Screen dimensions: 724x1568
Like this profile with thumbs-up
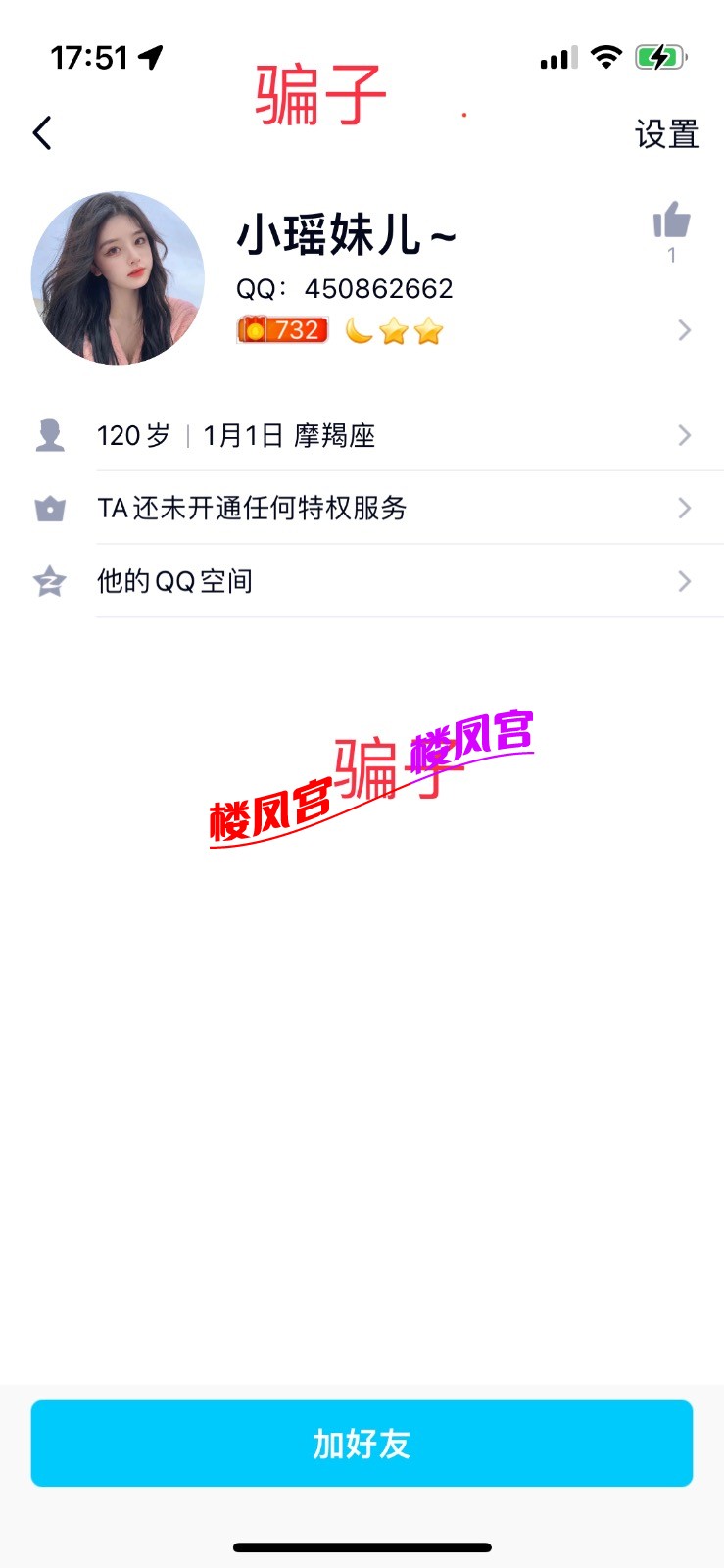click(671, 221)
